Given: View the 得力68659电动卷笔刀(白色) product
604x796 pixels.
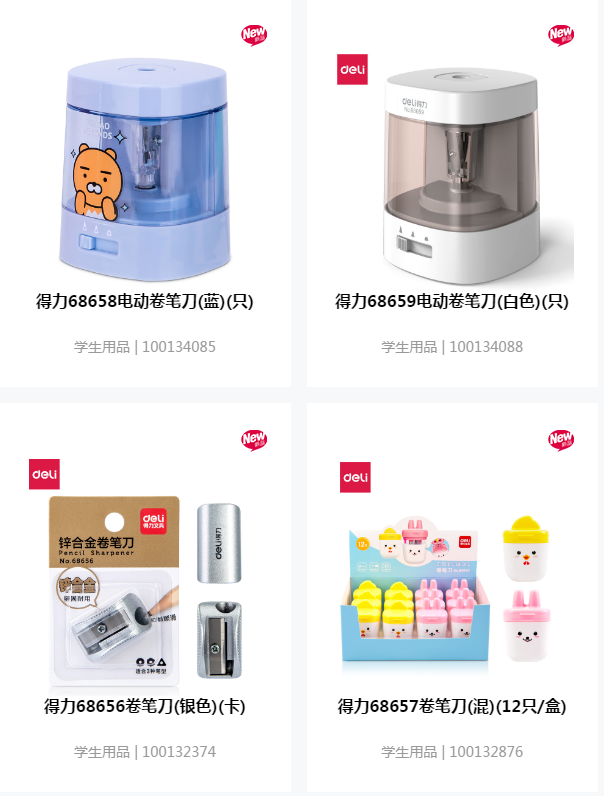Looking at the screenshot, I should pos(451,301).
